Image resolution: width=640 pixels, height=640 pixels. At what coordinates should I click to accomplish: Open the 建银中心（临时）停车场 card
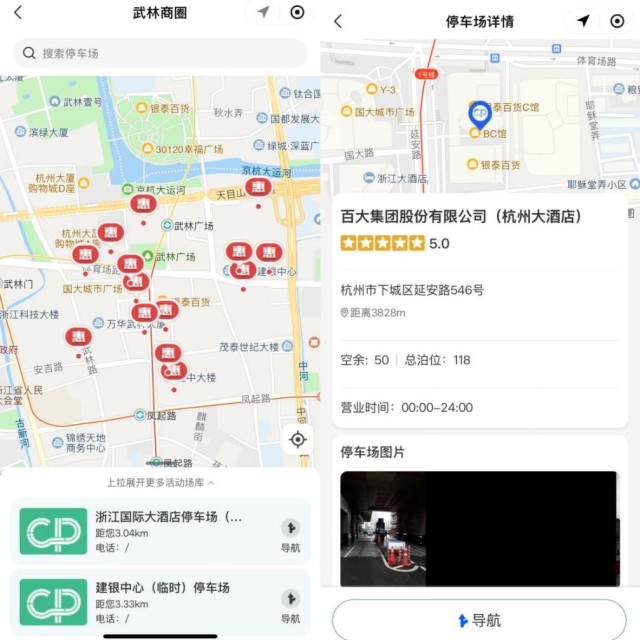150,601
